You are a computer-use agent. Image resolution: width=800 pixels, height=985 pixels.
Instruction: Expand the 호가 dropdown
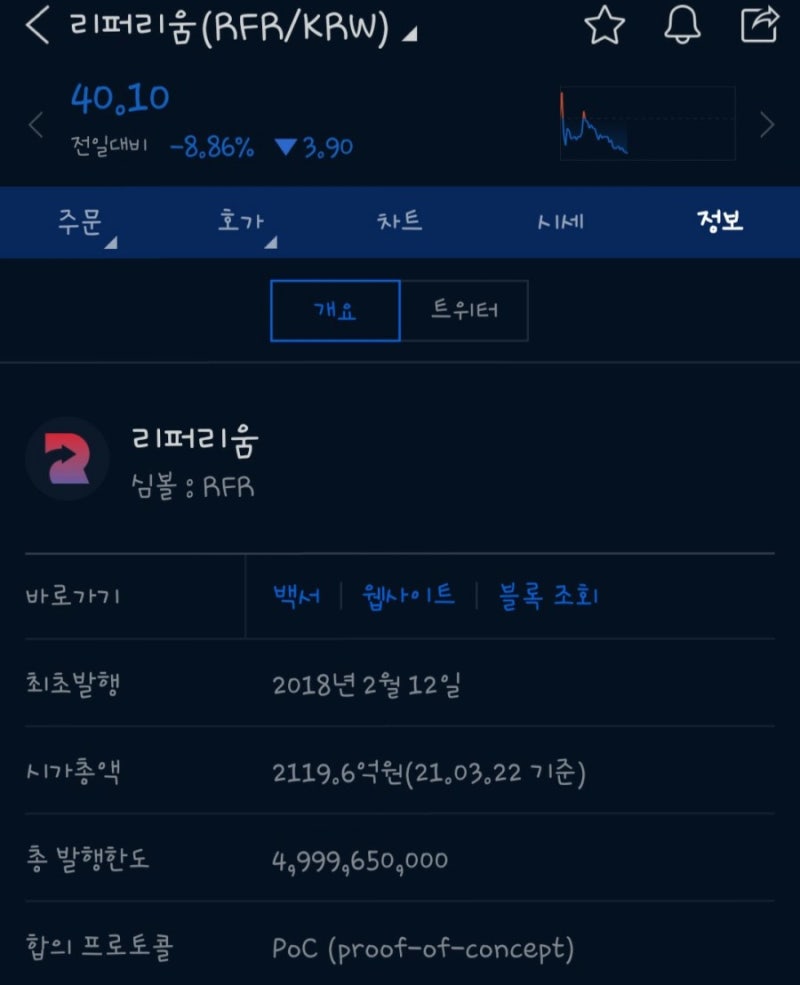[244, 221]
